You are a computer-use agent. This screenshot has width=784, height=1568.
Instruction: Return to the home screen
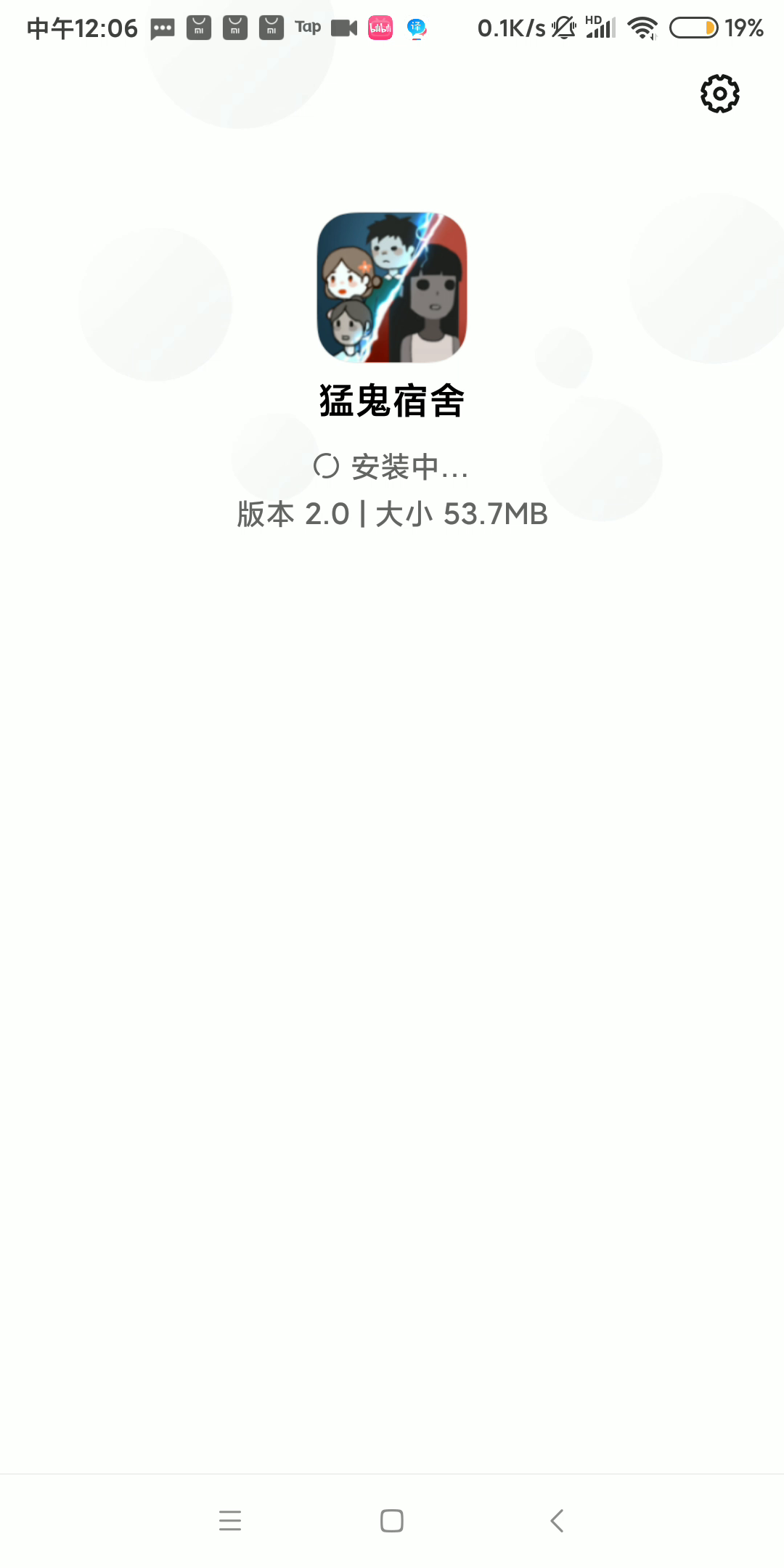[x=392, y=1520]
